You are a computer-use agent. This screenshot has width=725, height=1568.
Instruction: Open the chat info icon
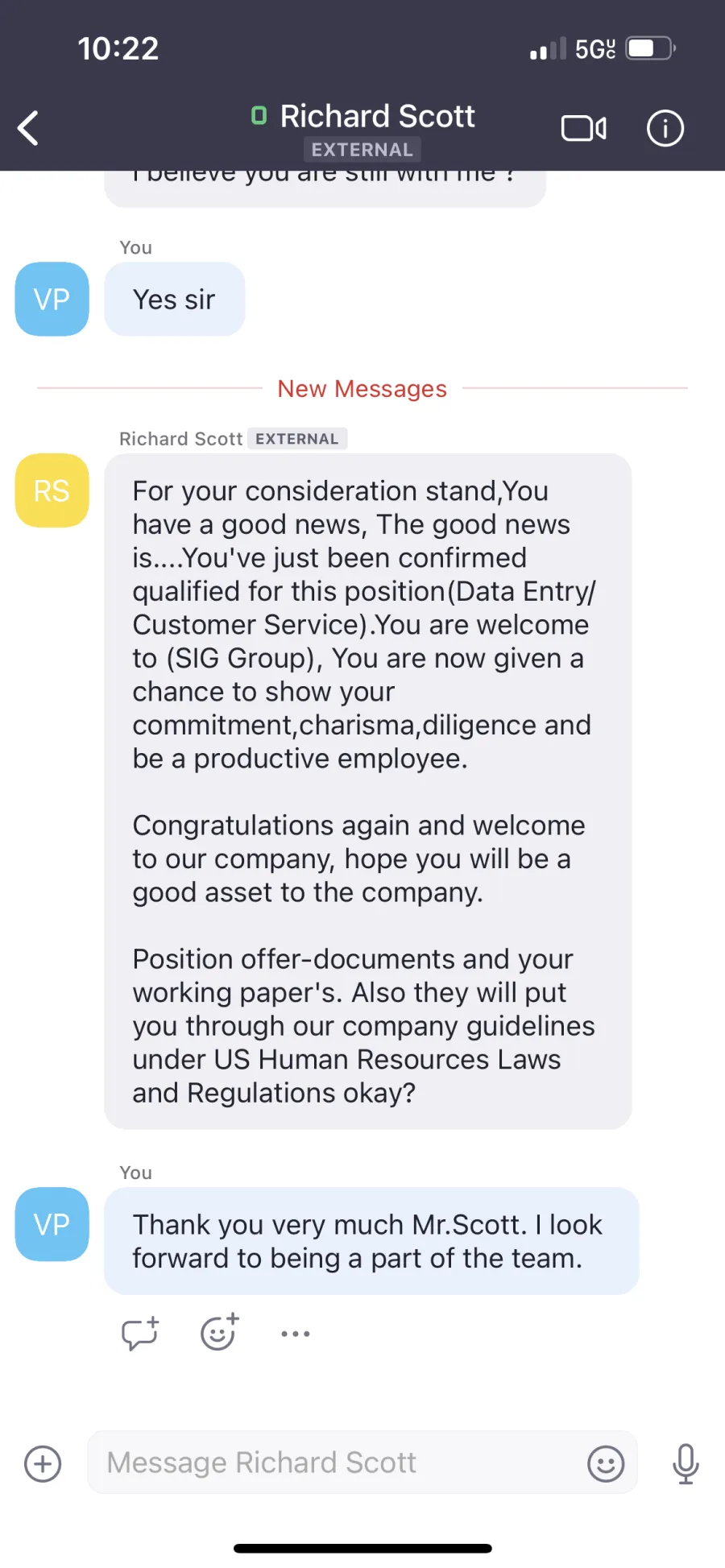coord(665,128)
